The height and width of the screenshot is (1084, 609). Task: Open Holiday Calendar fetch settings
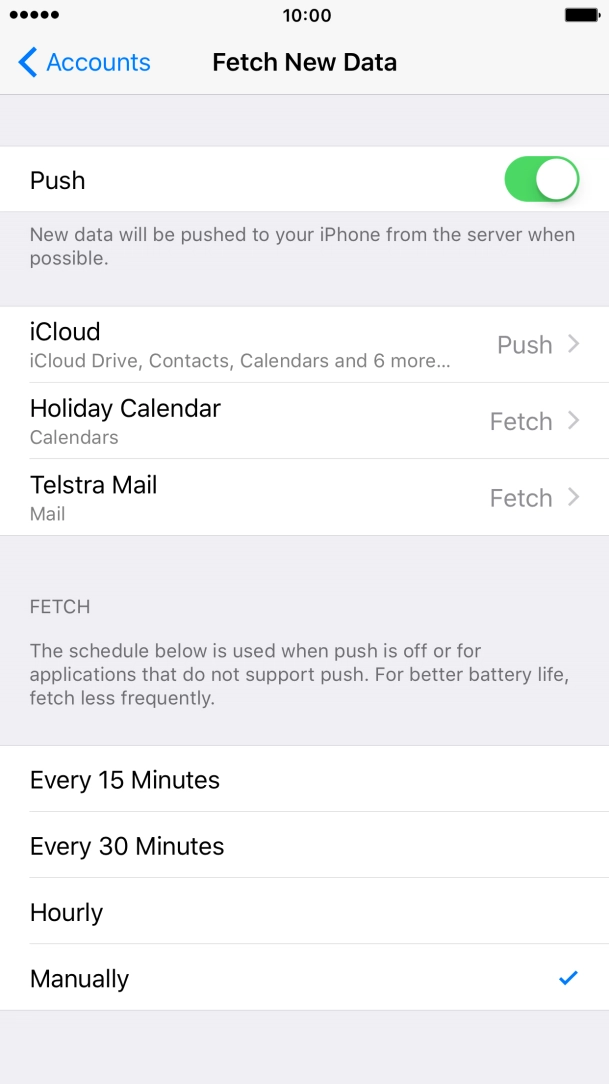click(304, 421)
